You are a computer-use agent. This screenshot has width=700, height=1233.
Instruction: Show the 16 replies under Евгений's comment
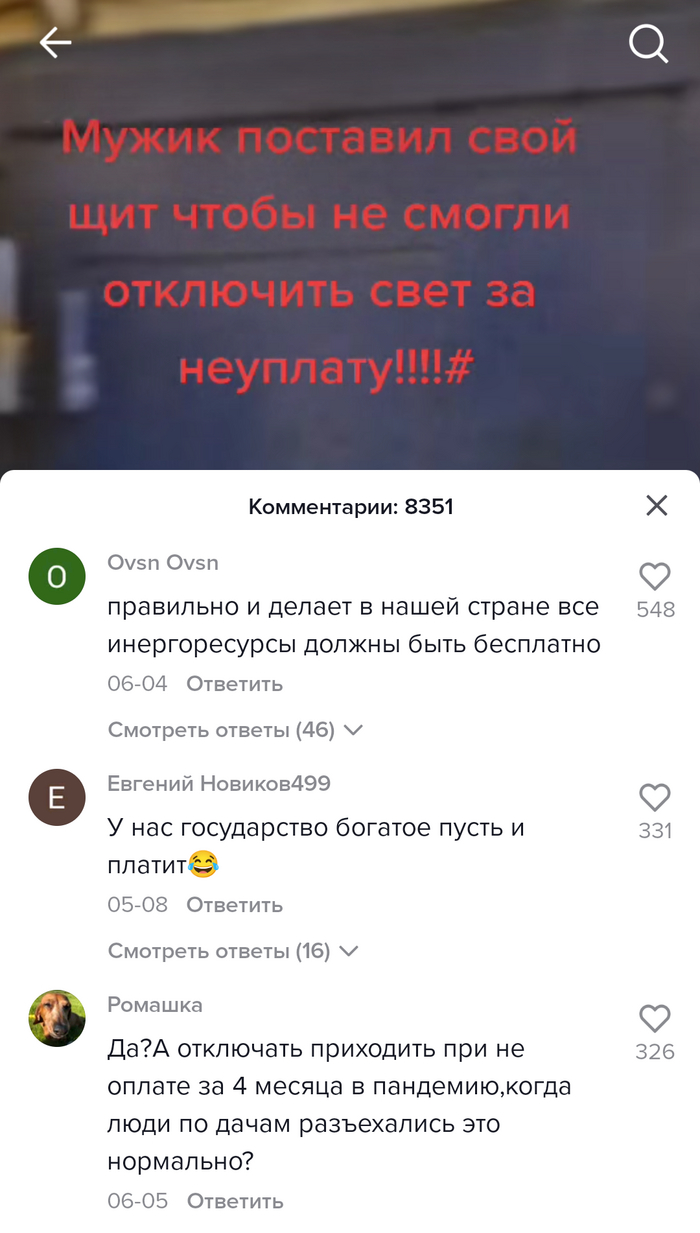click(x=233, y=951)
